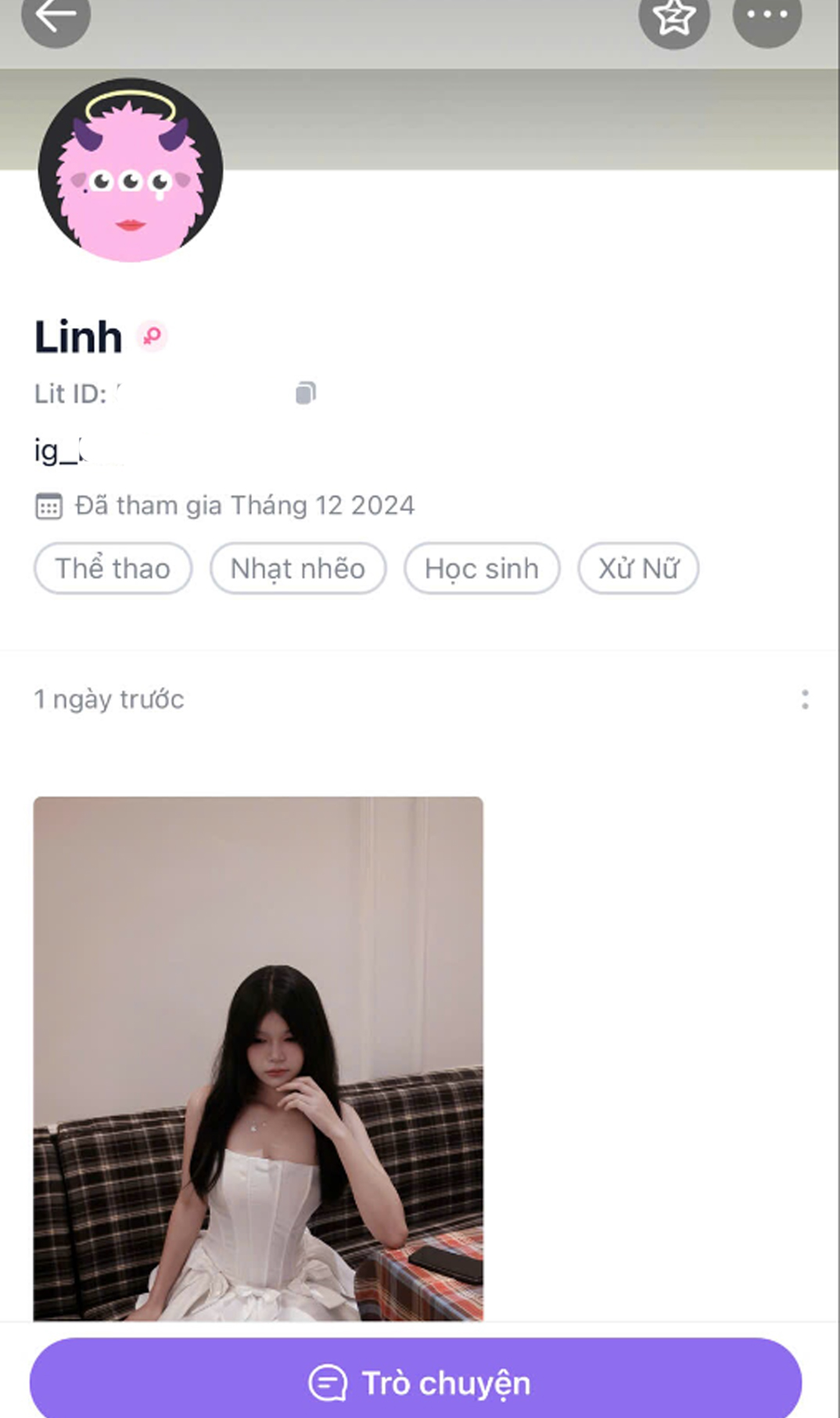Select the Học sinh tag
The image size is (840, 1418).
(482, 568)
